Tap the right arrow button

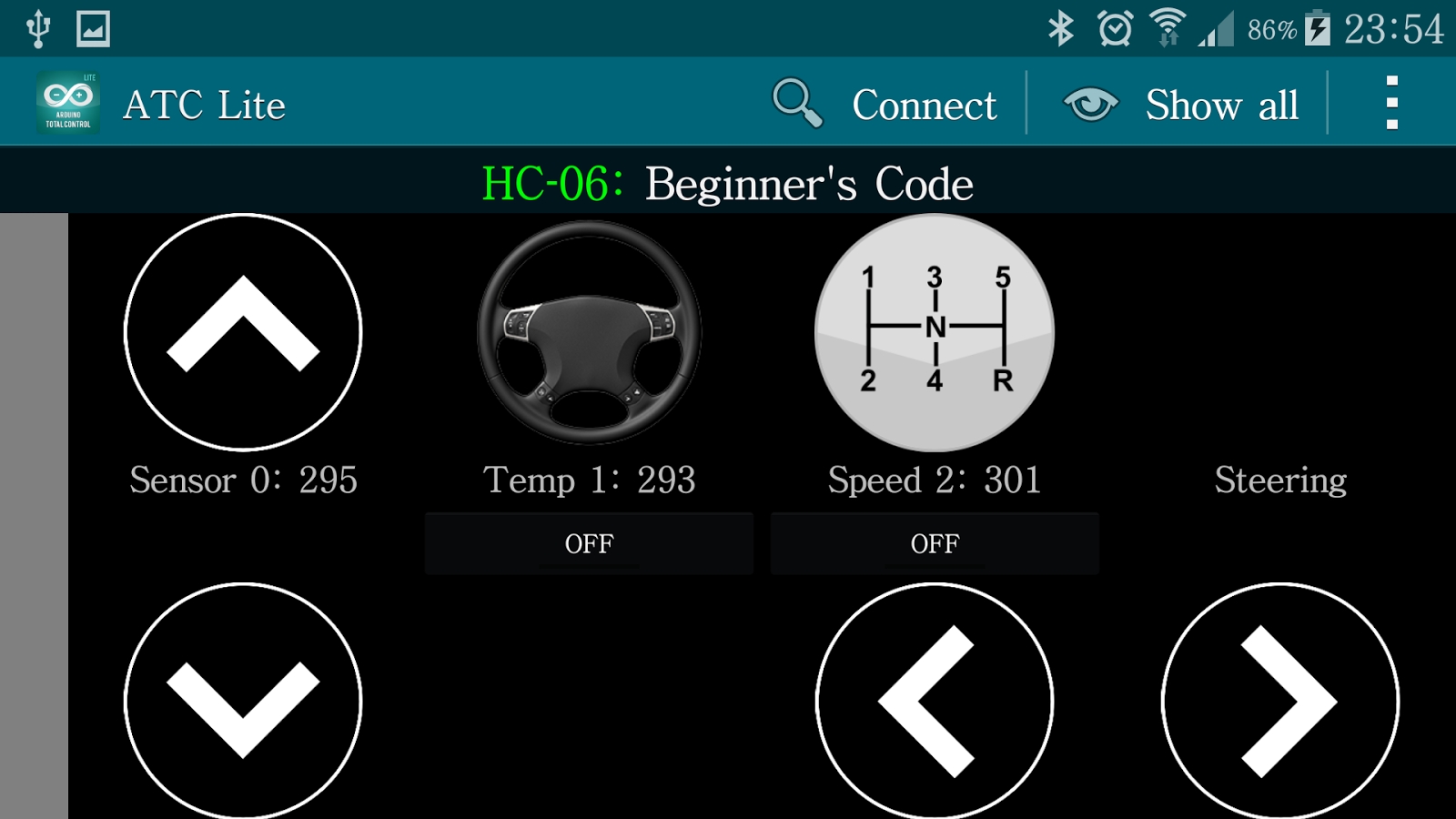[x=1280, y=702]
